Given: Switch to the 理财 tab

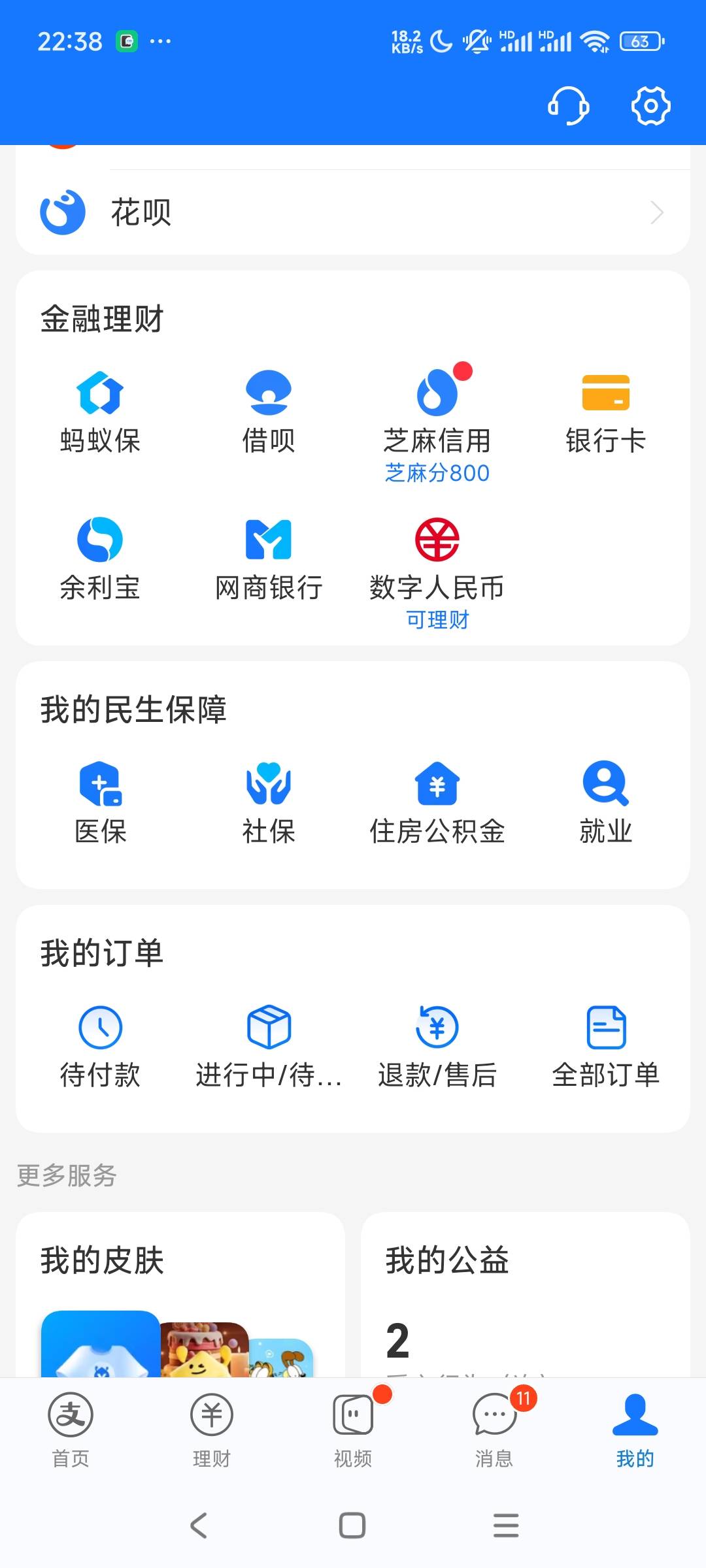Looking at the screenshot, I should [x=212, y=1429].
